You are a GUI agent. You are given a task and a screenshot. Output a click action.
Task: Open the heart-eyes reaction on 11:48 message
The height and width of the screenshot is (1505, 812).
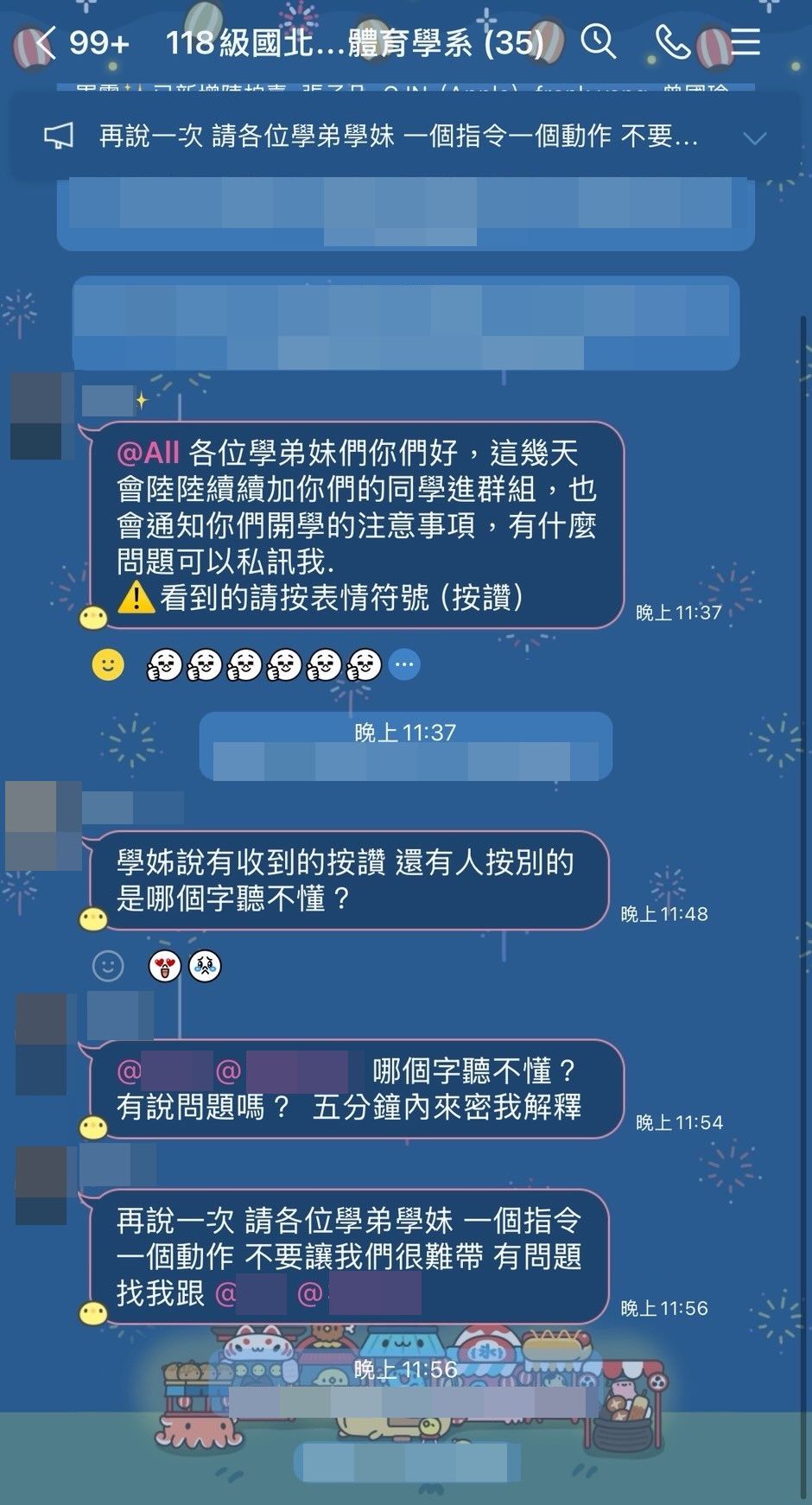(165, 965)
